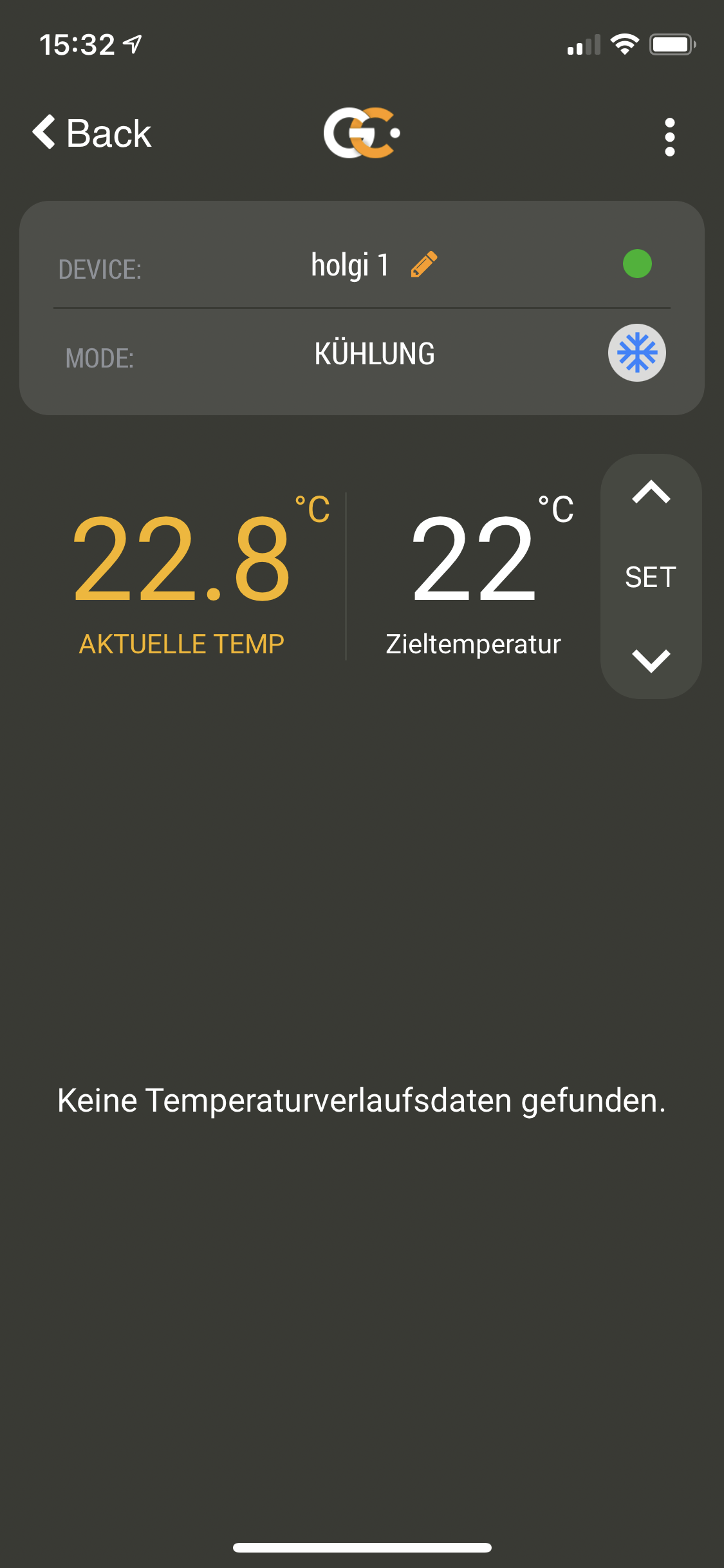Increase target temperature with up arrow
Viewport: 724px width, 1568px height.
(651, 493)
